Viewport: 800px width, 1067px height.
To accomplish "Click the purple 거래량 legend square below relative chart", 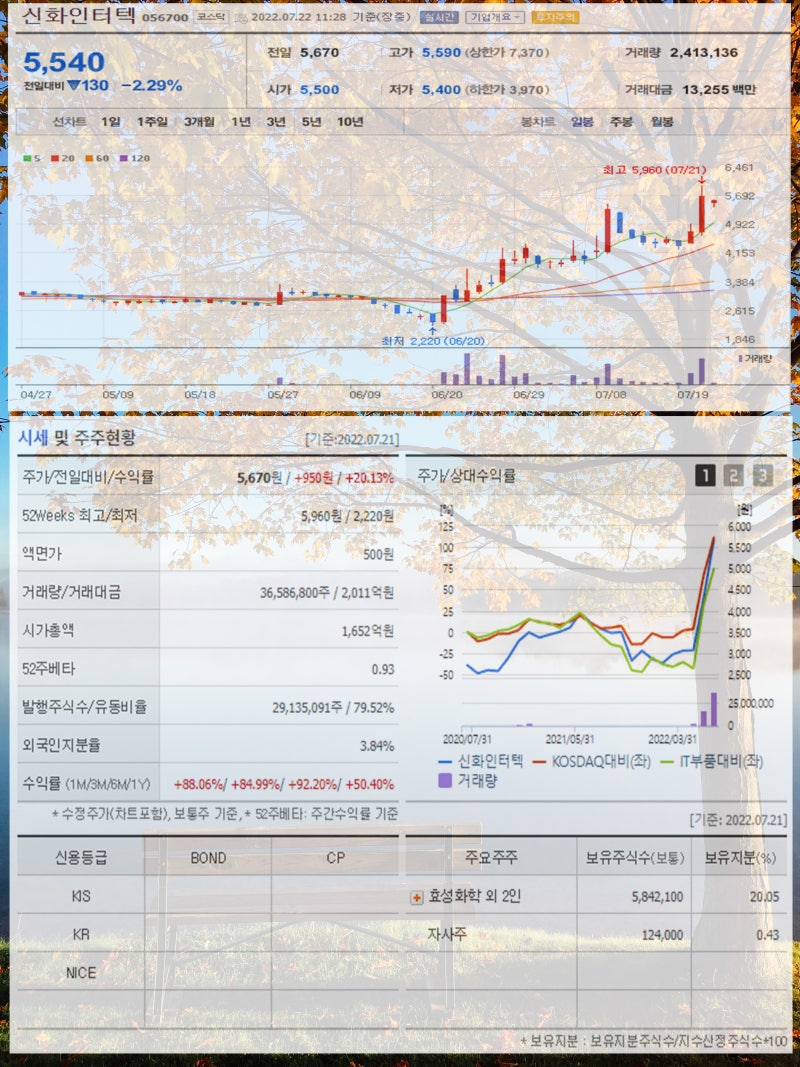I will [445, 781].
